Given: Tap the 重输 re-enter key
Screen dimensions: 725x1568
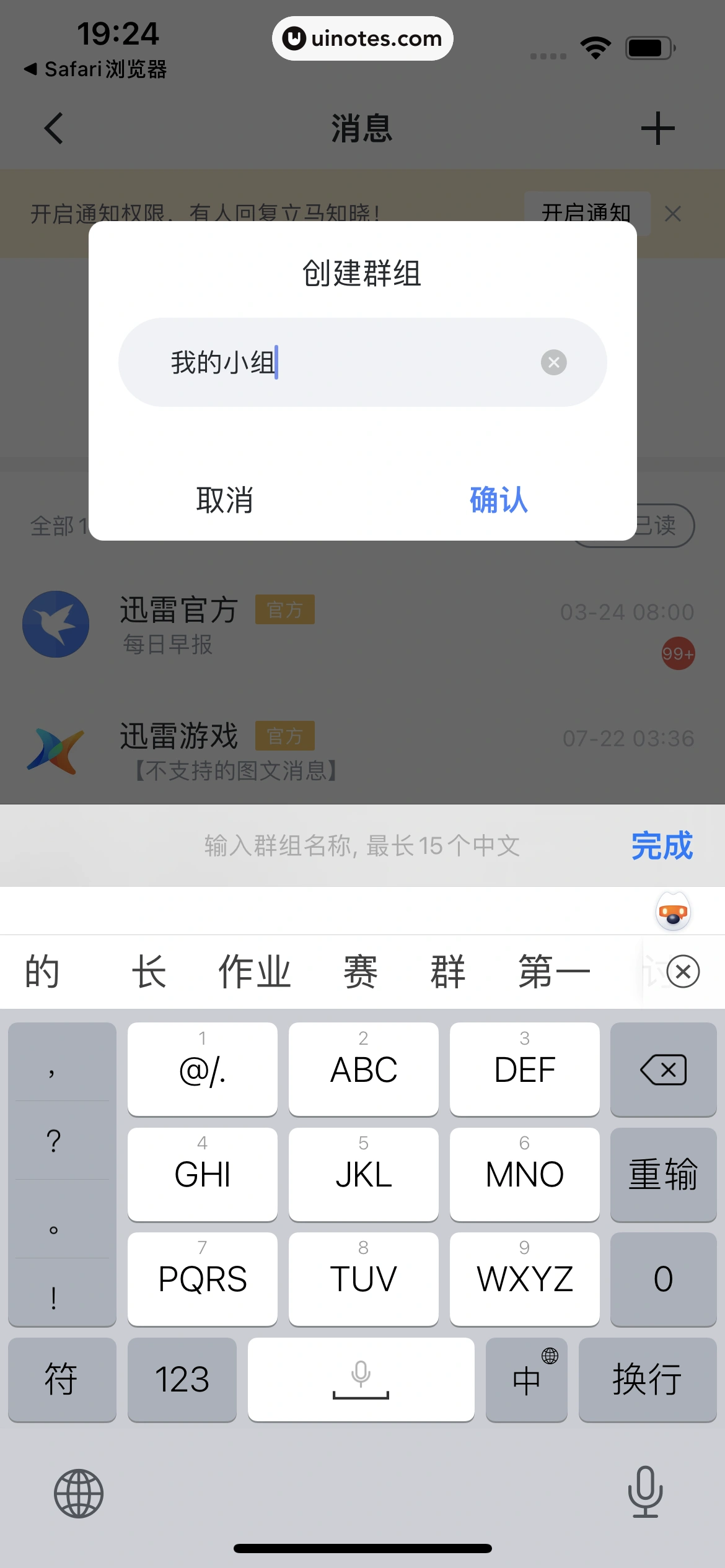Looking at the screenshot, I should (663, 1174).
